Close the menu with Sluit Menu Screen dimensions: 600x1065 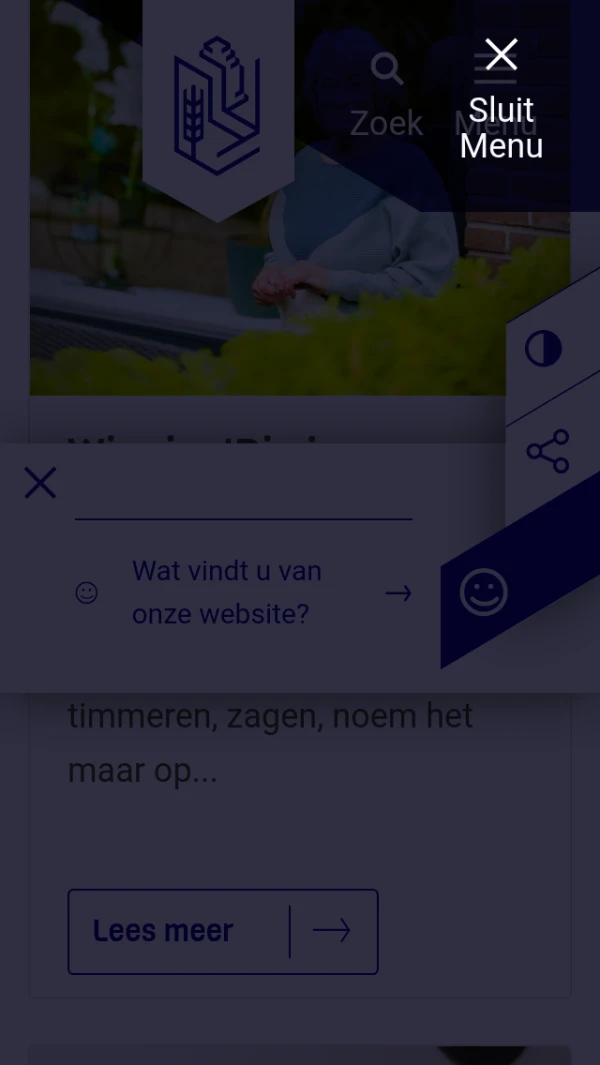[x=501, y=100]
